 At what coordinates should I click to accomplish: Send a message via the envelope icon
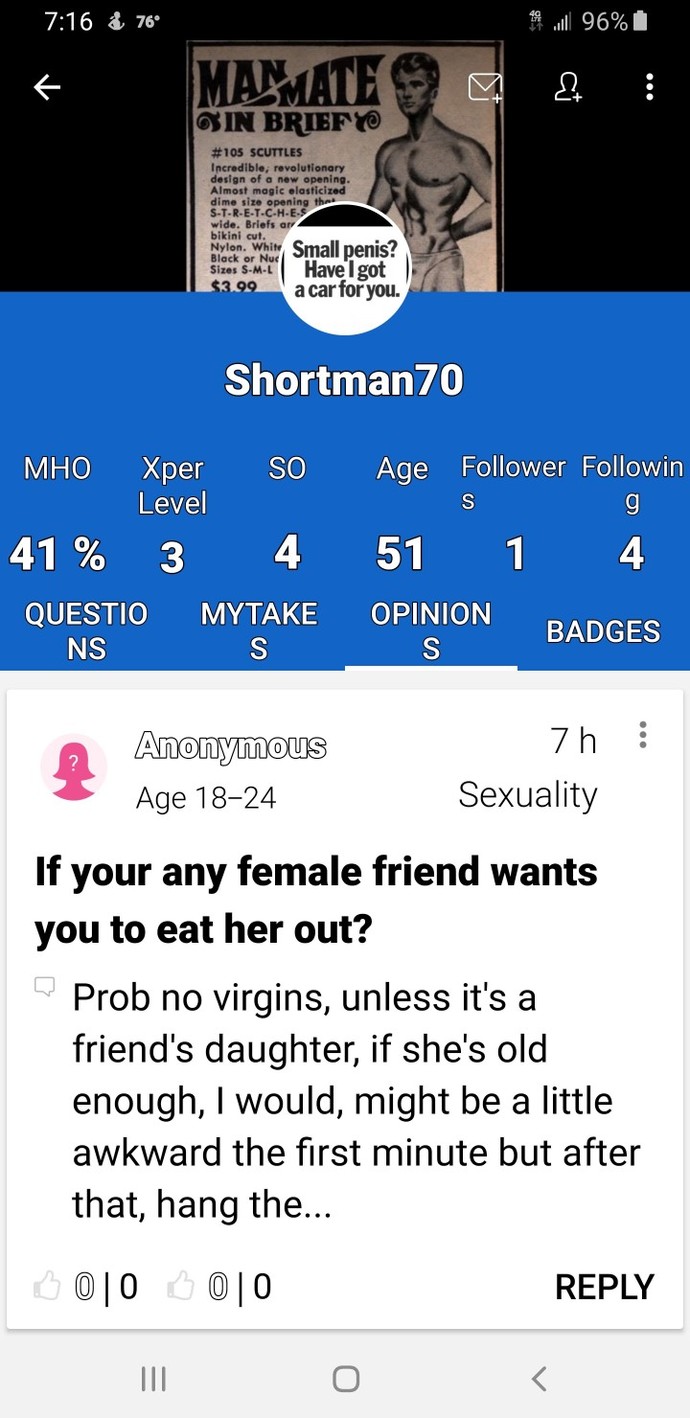pos(487,88)
